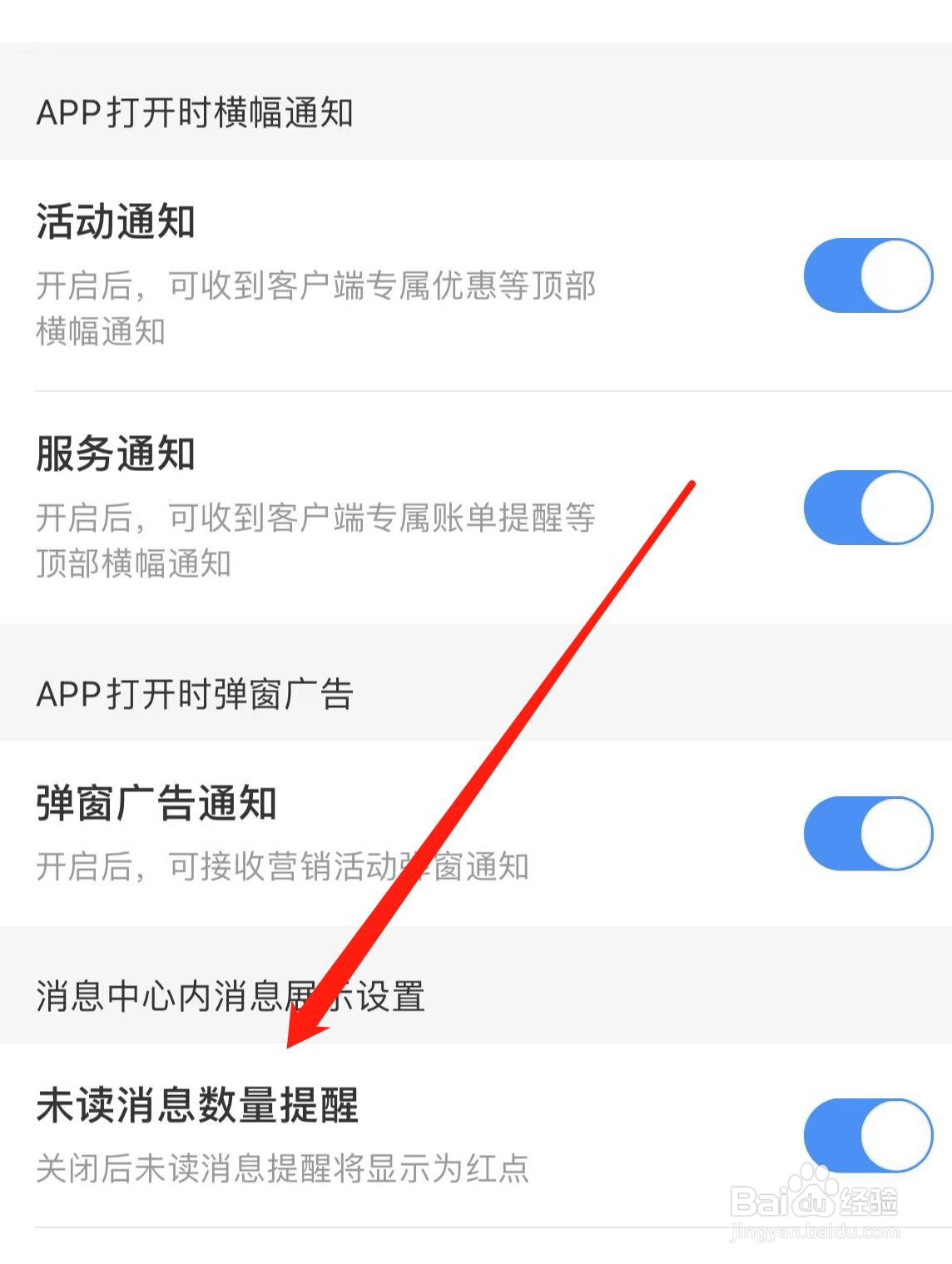Turn off the 服务通知 switch
Image resolution: width=952 pixels, height=1264 pixels.
869,508
